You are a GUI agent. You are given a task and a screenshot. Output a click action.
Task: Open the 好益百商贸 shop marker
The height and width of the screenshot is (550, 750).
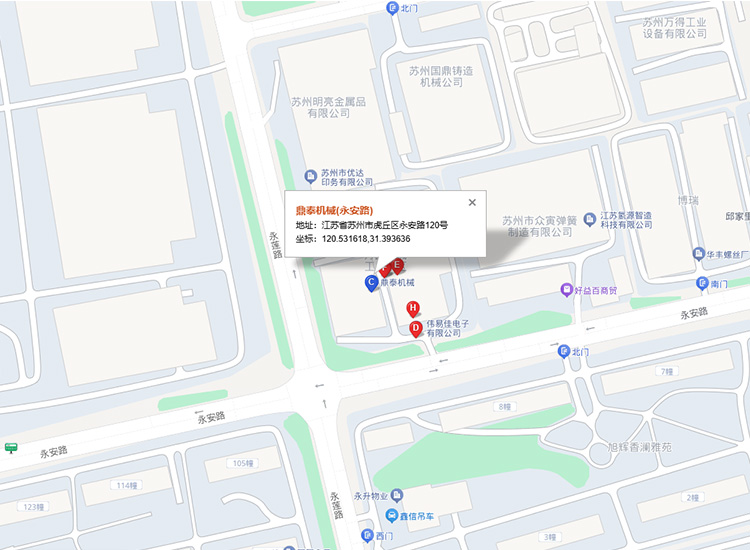pos(566,290)
